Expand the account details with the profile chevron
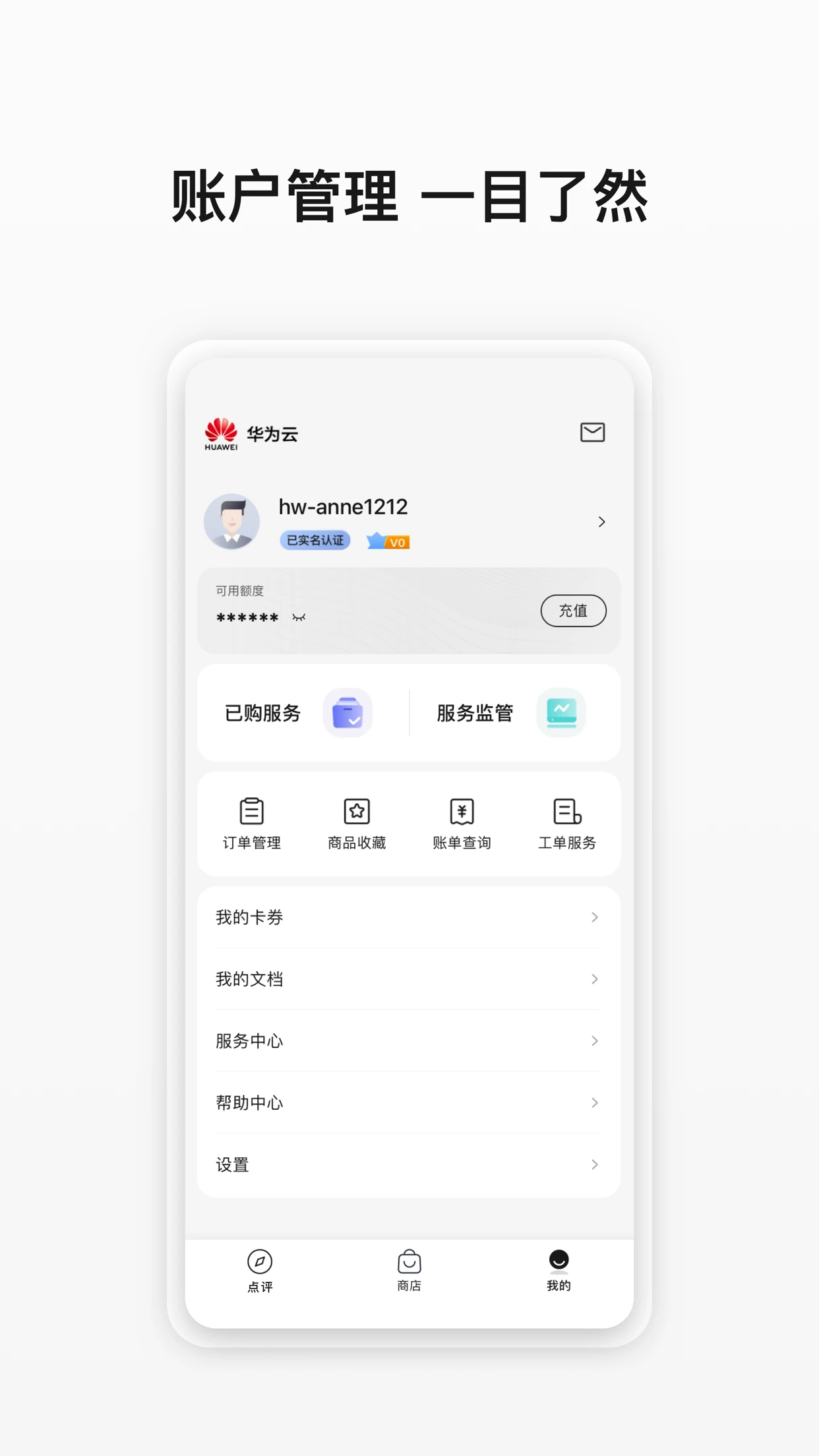This screenshot has height=1456, width=819. [601, 522]
